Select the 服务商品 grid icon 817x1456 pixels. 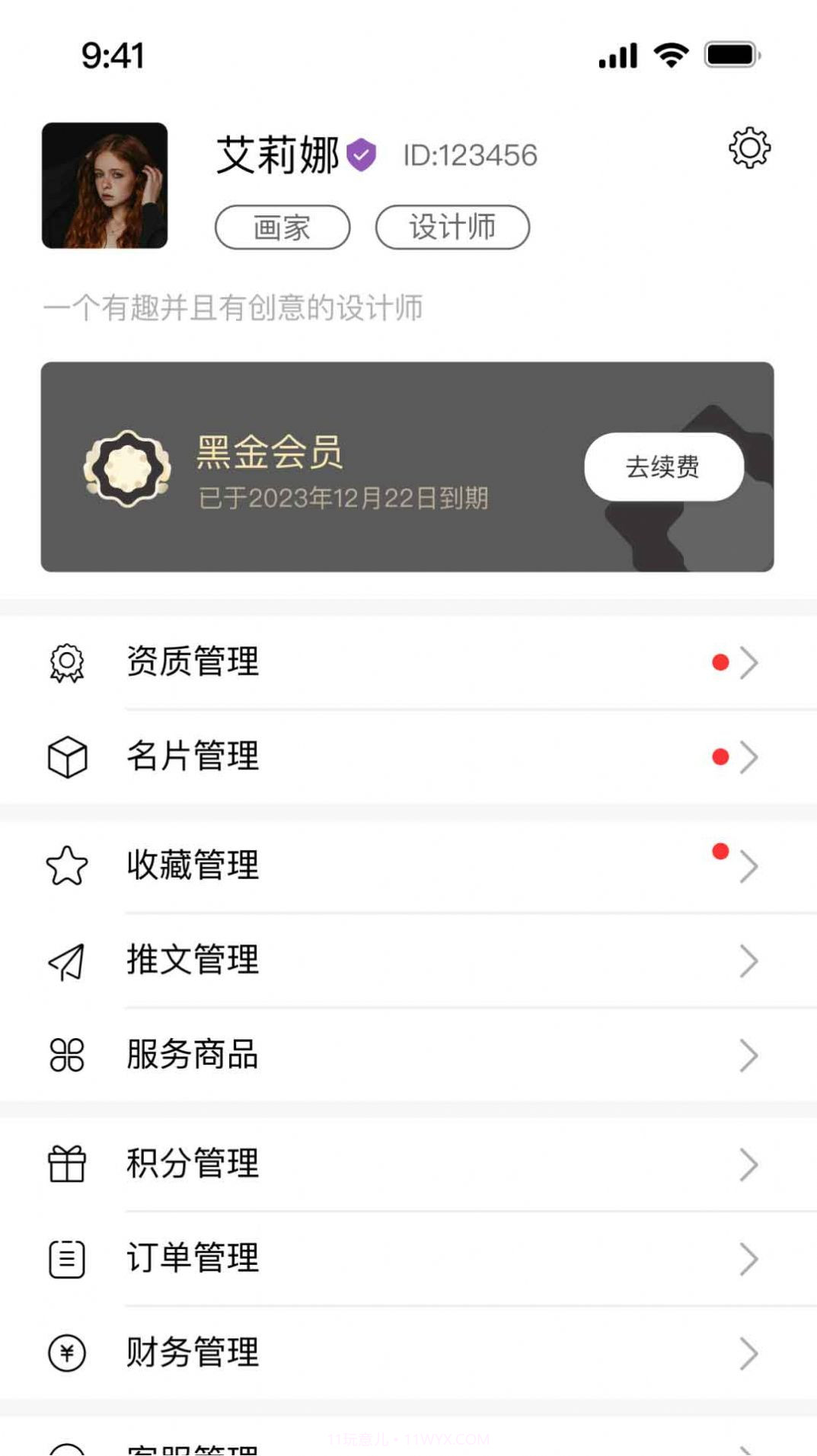(x=67, y=1056)
